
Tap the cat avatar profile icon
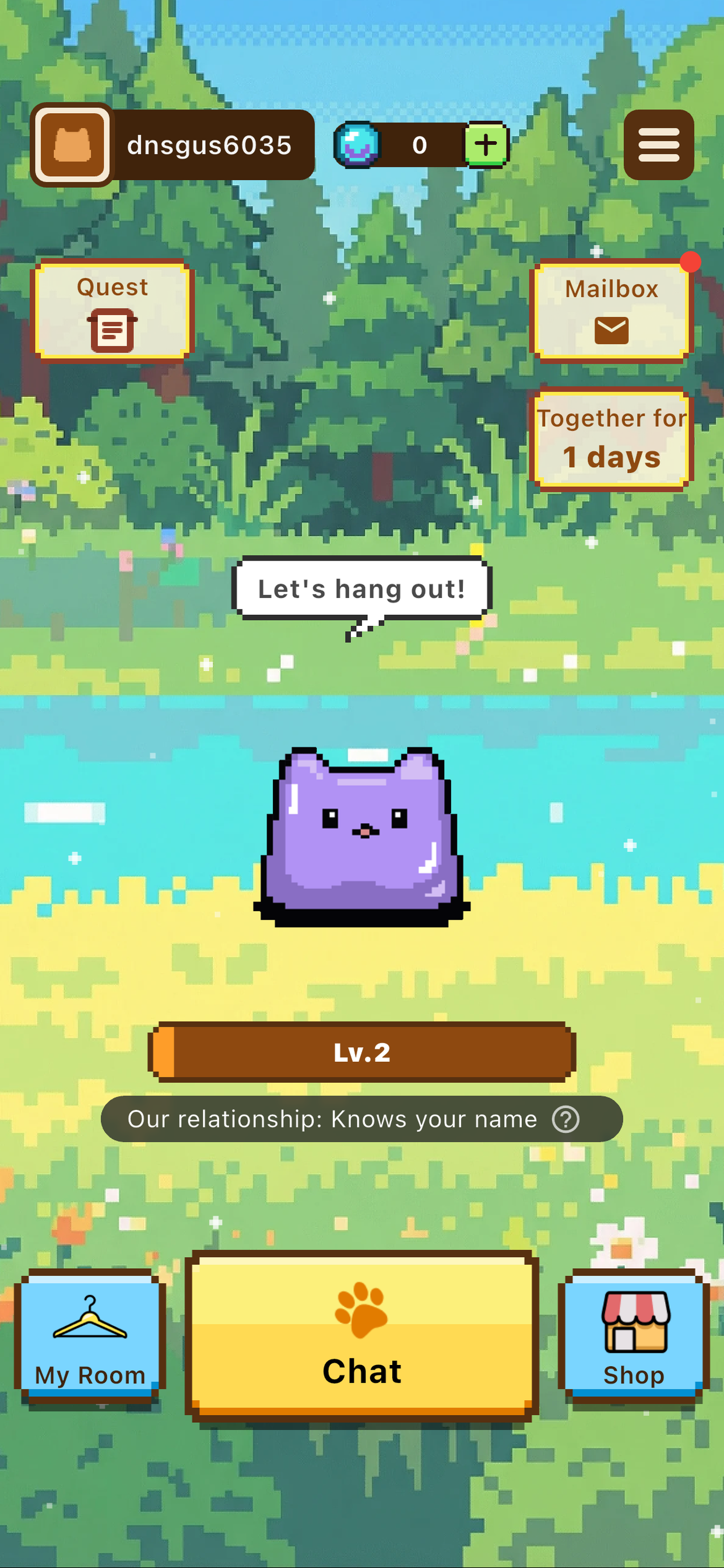pos(73,144)
